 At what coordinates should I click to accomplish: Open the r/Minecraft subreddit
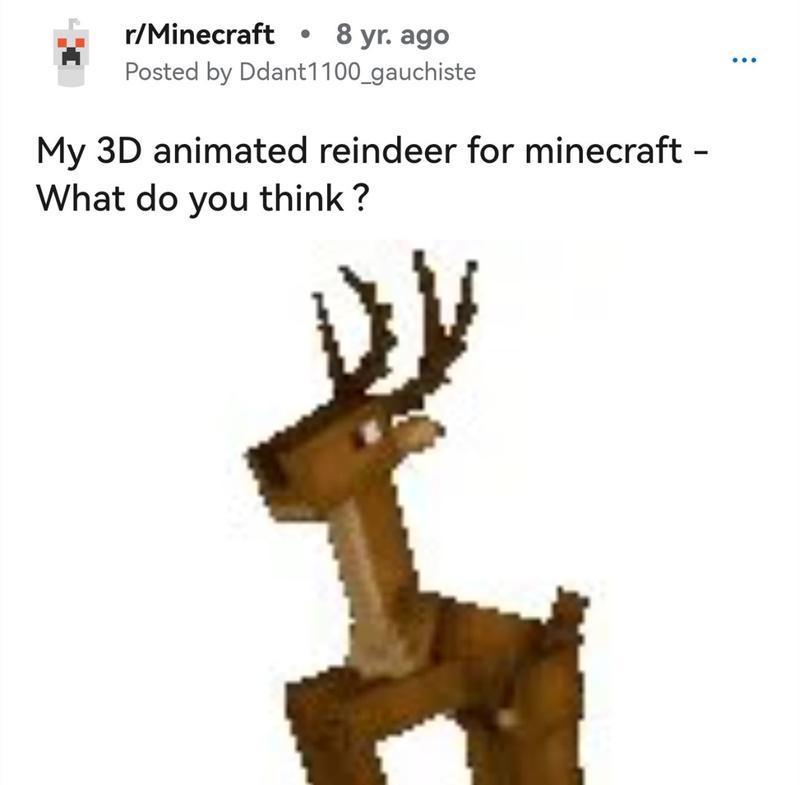pos(199,35)
